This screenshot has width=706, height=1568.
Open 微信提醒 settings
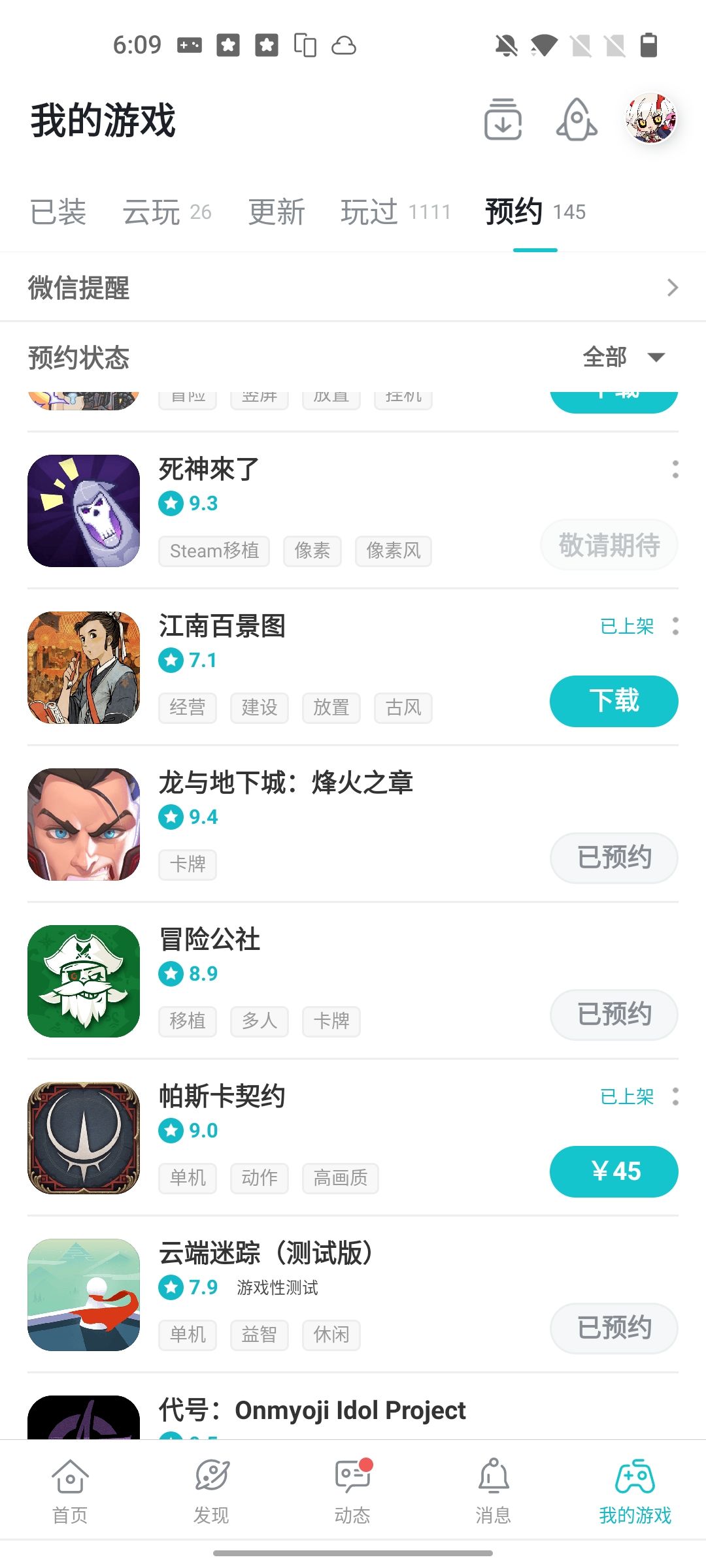tap(353, 286)
